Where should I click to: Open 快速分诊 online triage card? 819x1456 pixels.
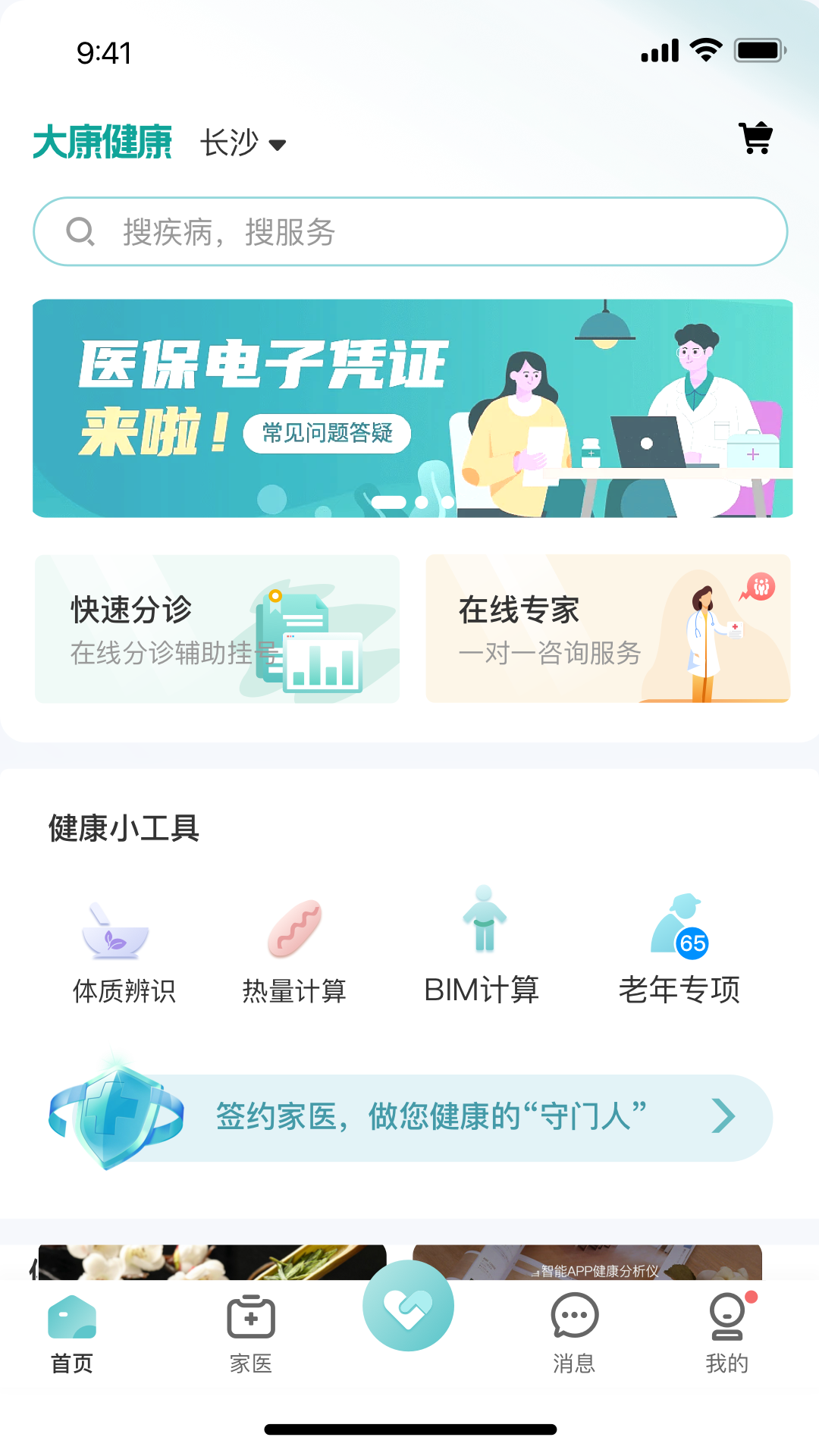click(x=216, y=629)
